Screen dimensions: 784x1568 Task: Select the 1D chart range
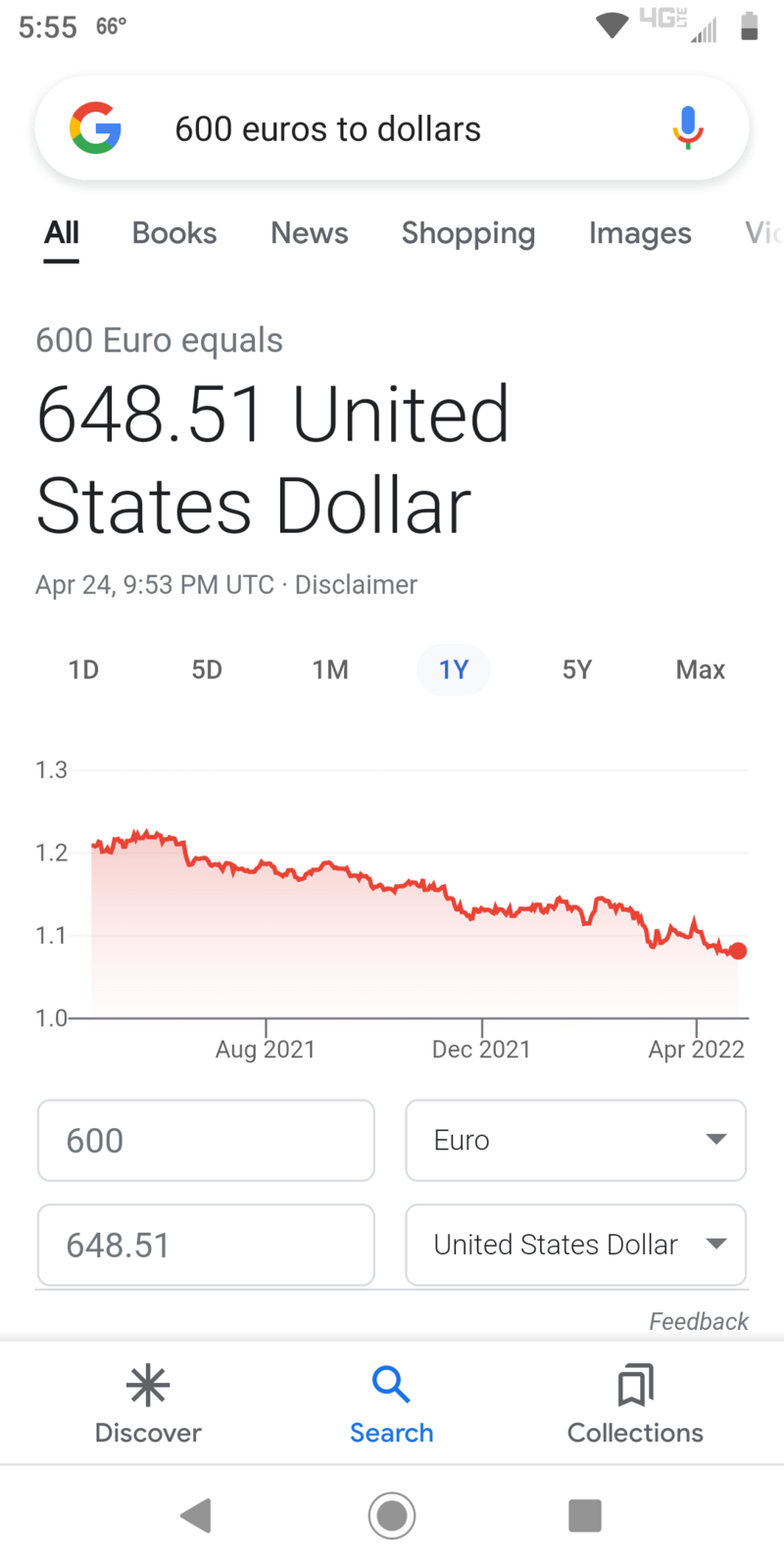[83, 670]
